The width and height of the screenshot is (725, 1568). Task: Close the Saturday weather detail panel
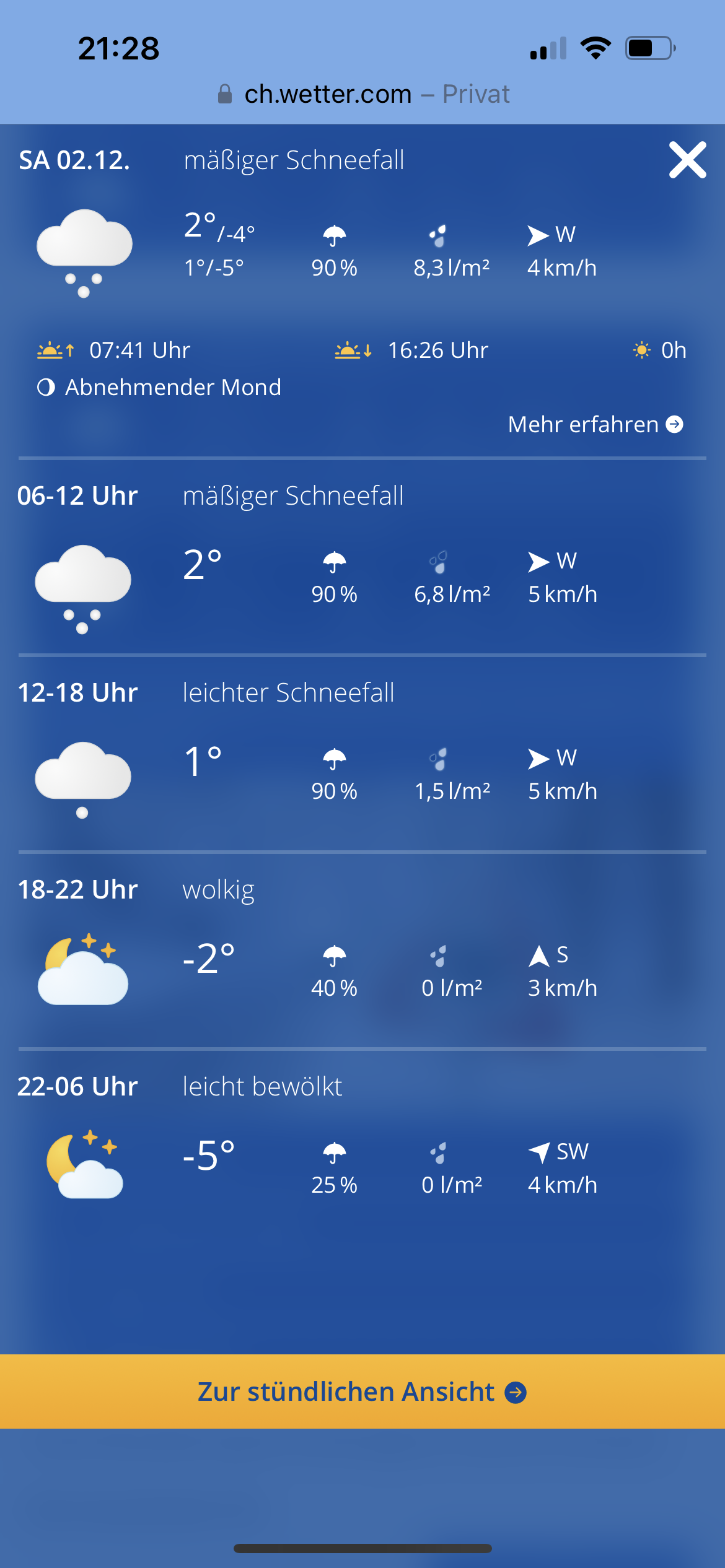pyautogui.click(x=687, y=160)
